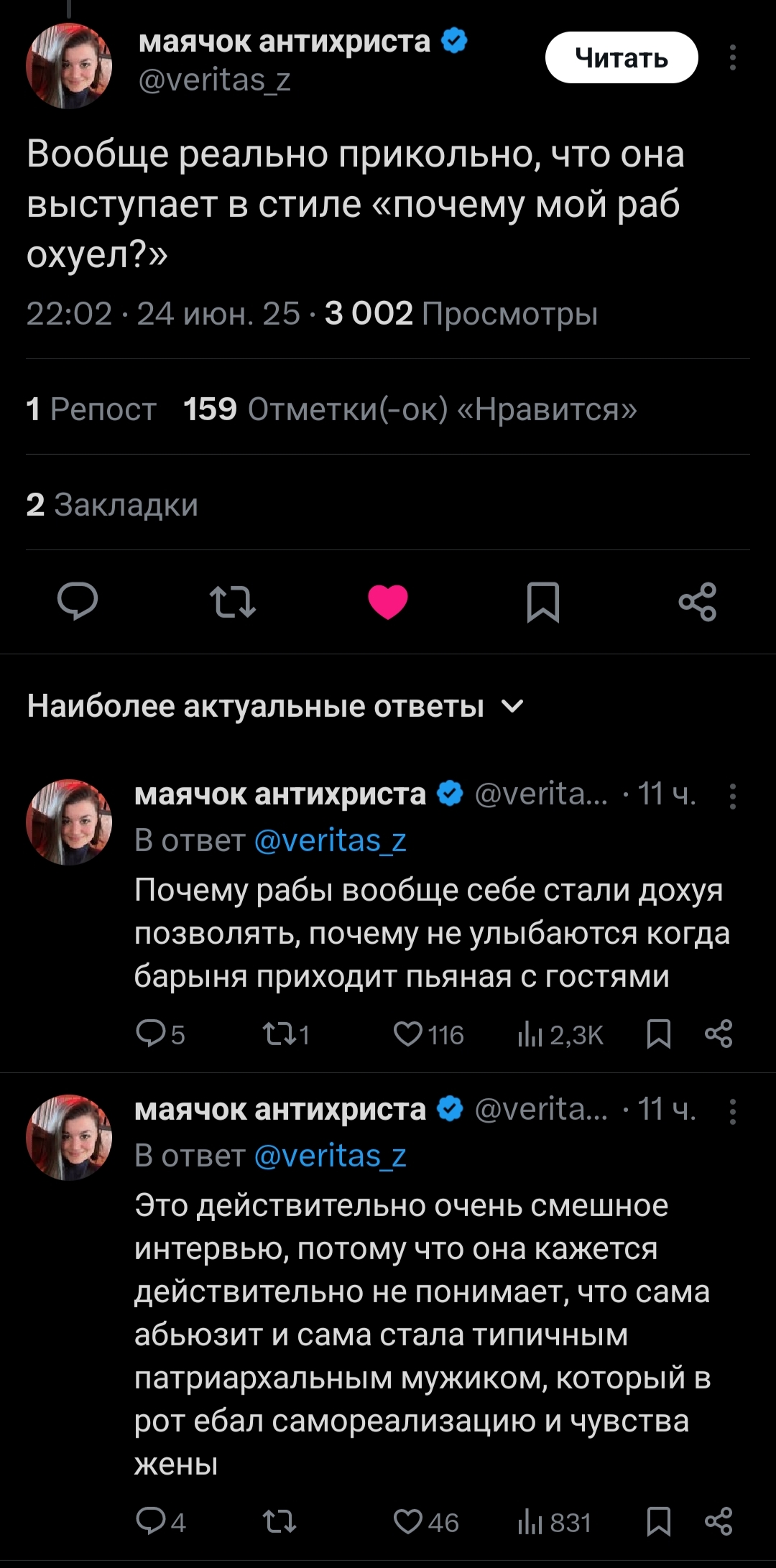Unlike the main tweet heart
Viewport: 776px width, 1568px height.
coord(388,602)
